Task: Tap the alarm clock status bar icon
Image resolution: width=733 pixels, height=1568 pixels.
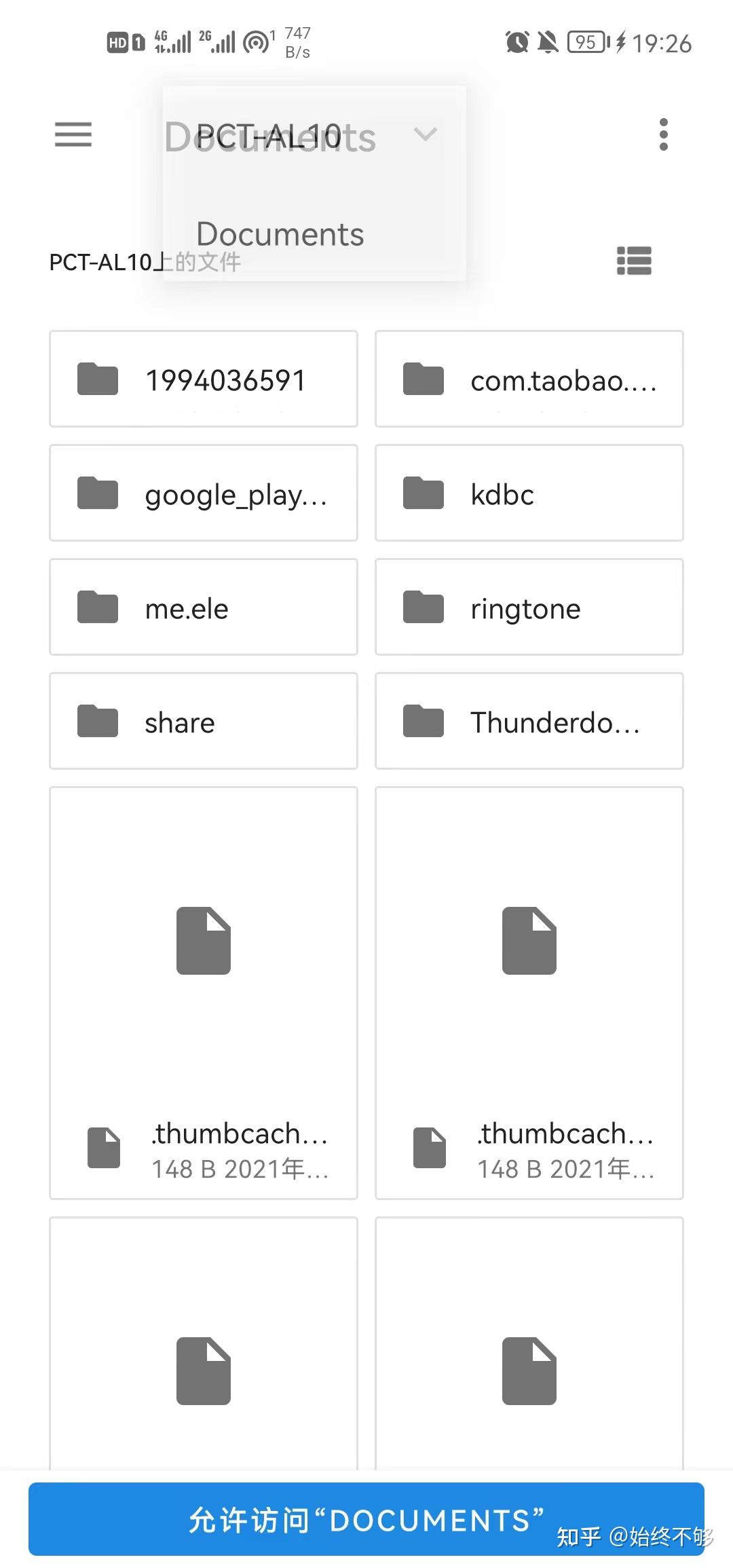Action: coord(516,42)
